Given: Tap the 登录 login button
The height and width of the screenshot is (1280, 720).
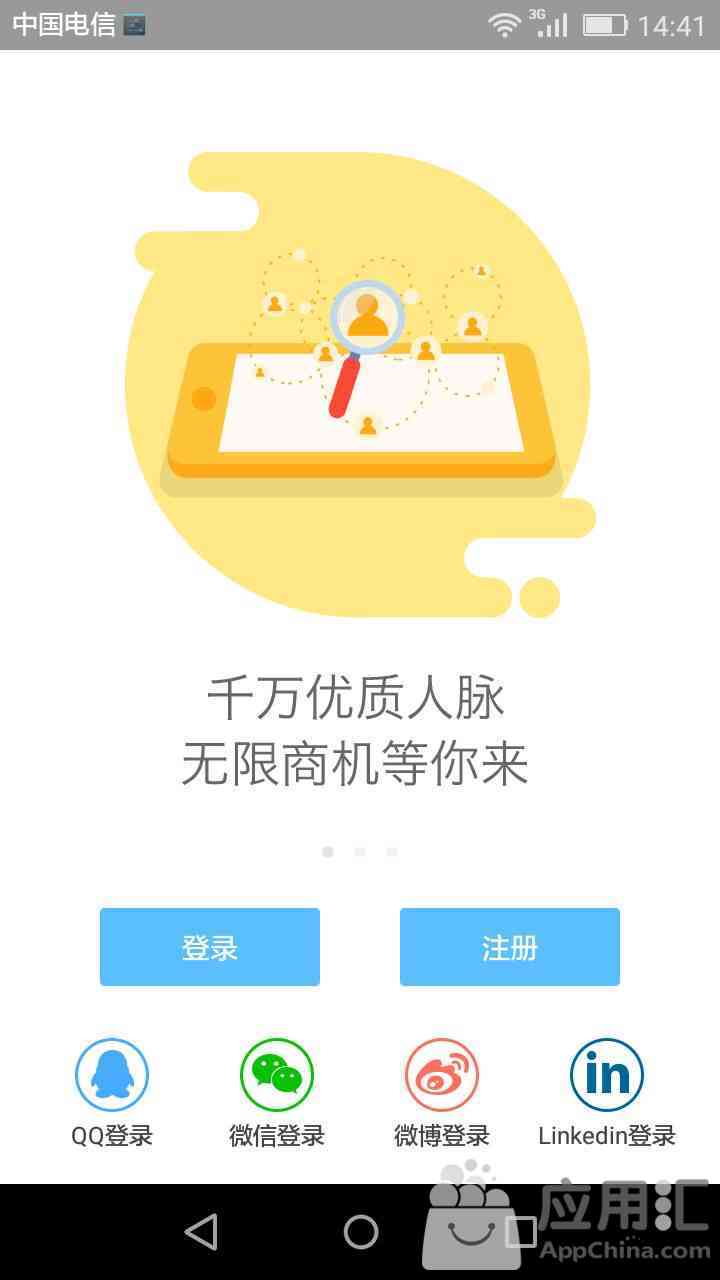Looking at the screenshot, I should coord(210,947).
